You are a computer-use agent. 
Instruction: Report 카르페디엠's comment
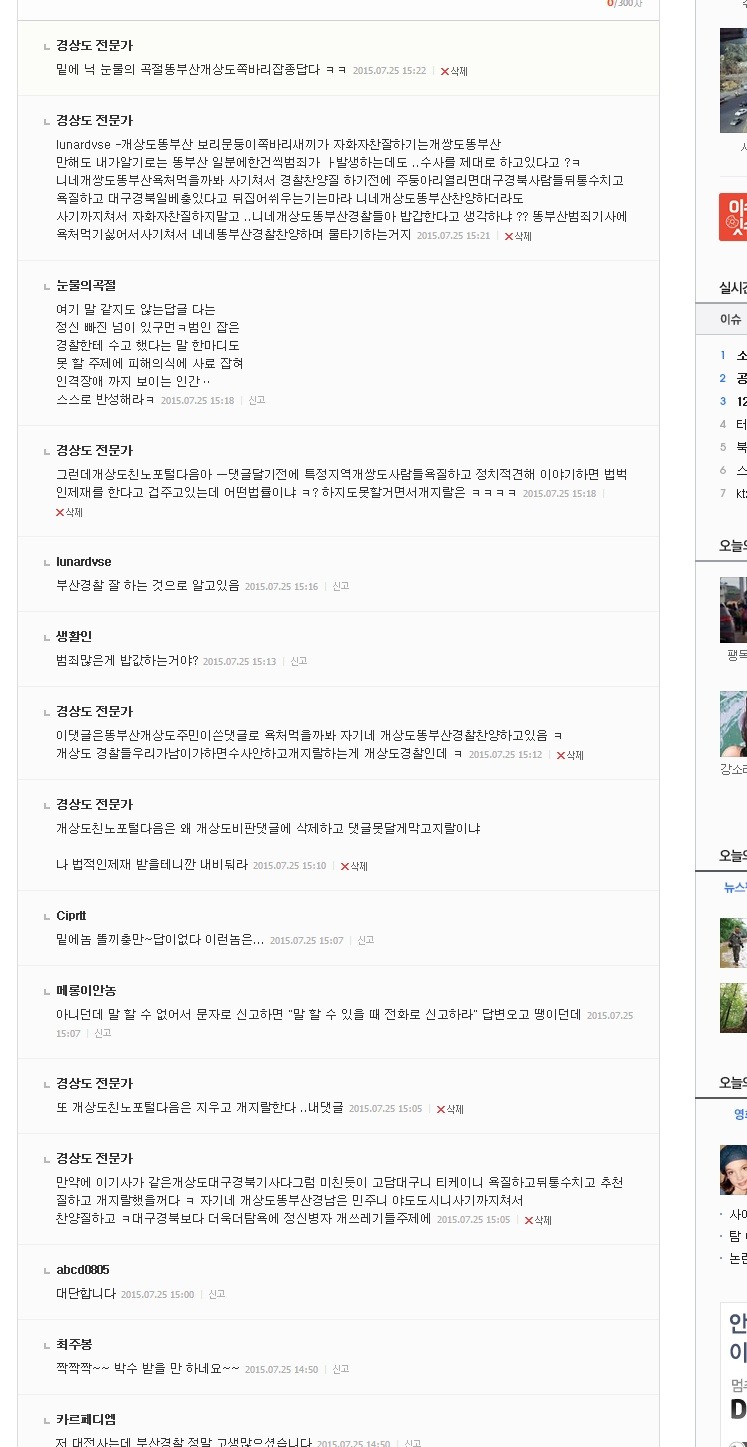click(x=412, y=1443)
